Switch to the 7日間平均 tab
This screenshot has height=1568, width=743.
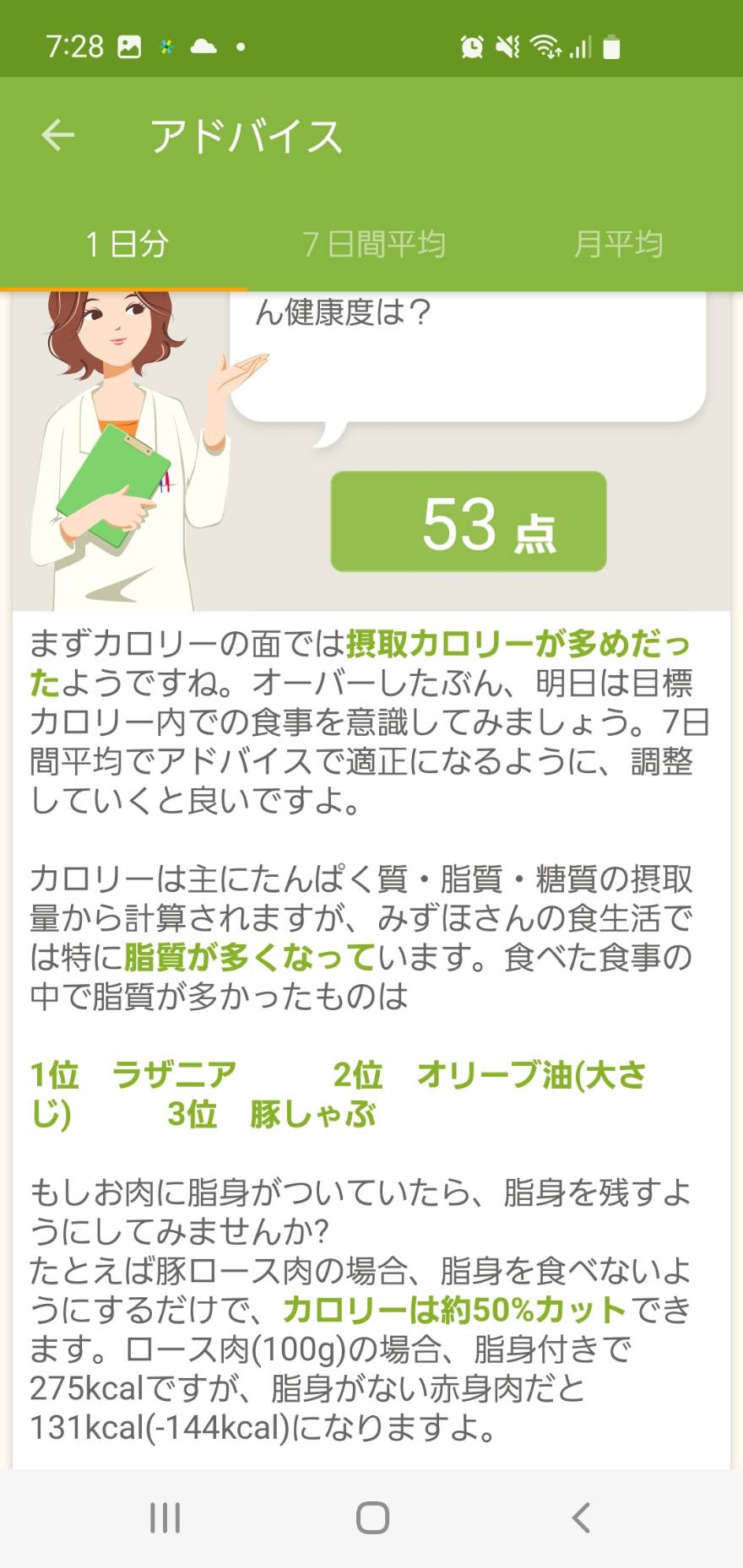tap(371, 245)
